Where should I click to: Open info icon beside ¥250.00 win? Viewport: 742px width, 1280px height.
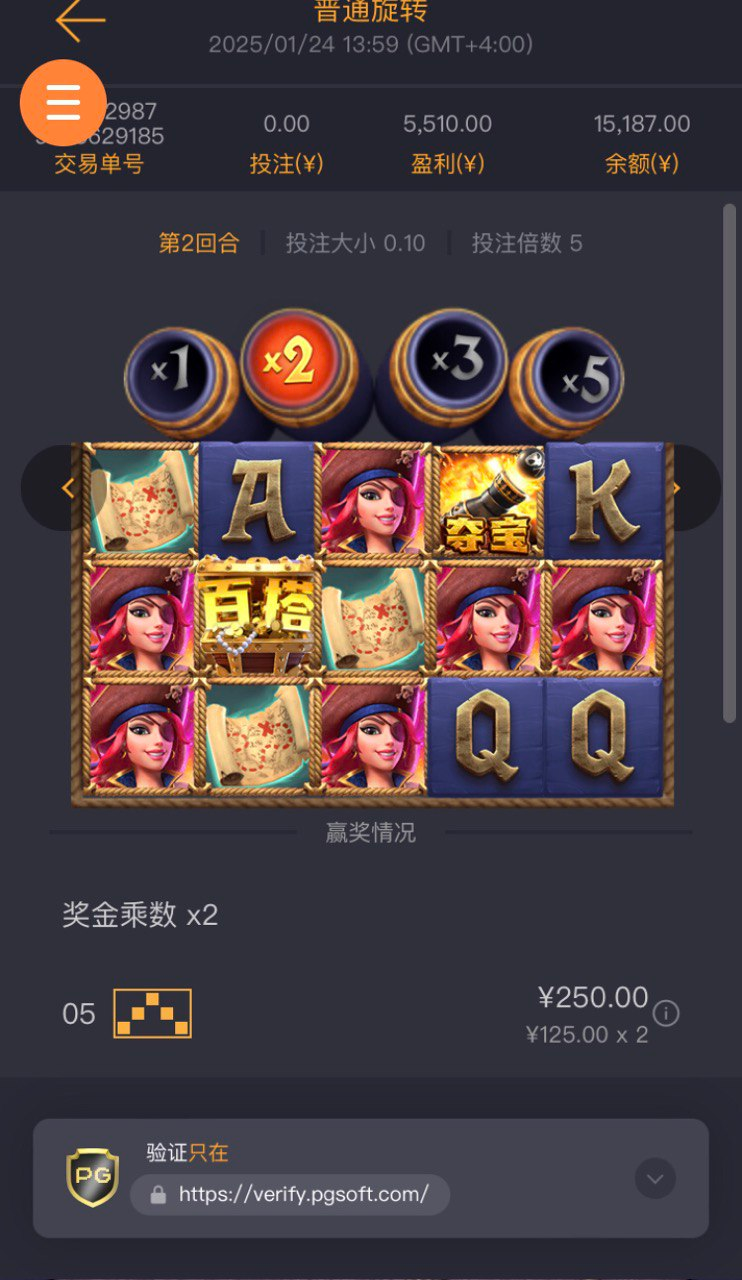click(x=666, y=1013)
